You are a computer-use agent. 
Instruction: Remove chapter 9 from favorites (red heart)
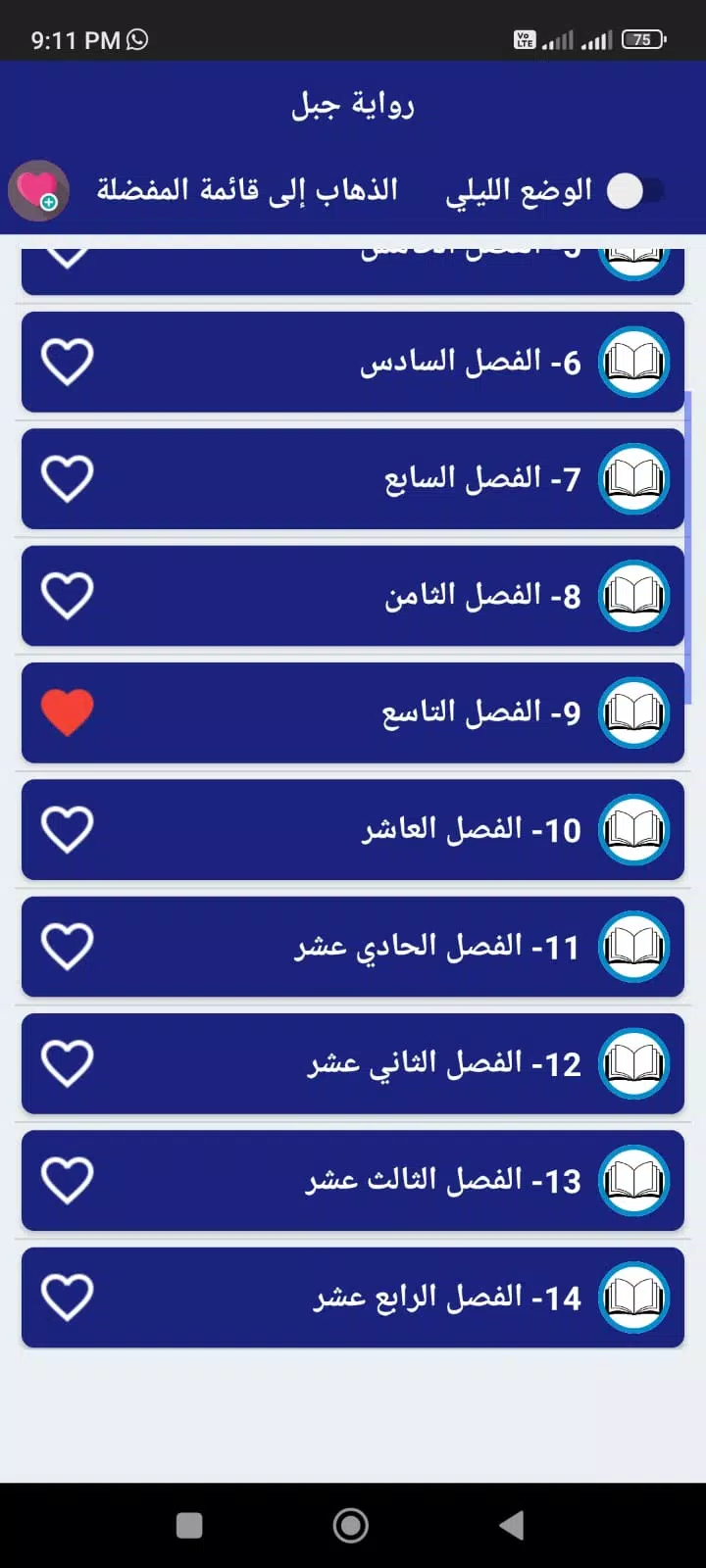click(68, 712)
